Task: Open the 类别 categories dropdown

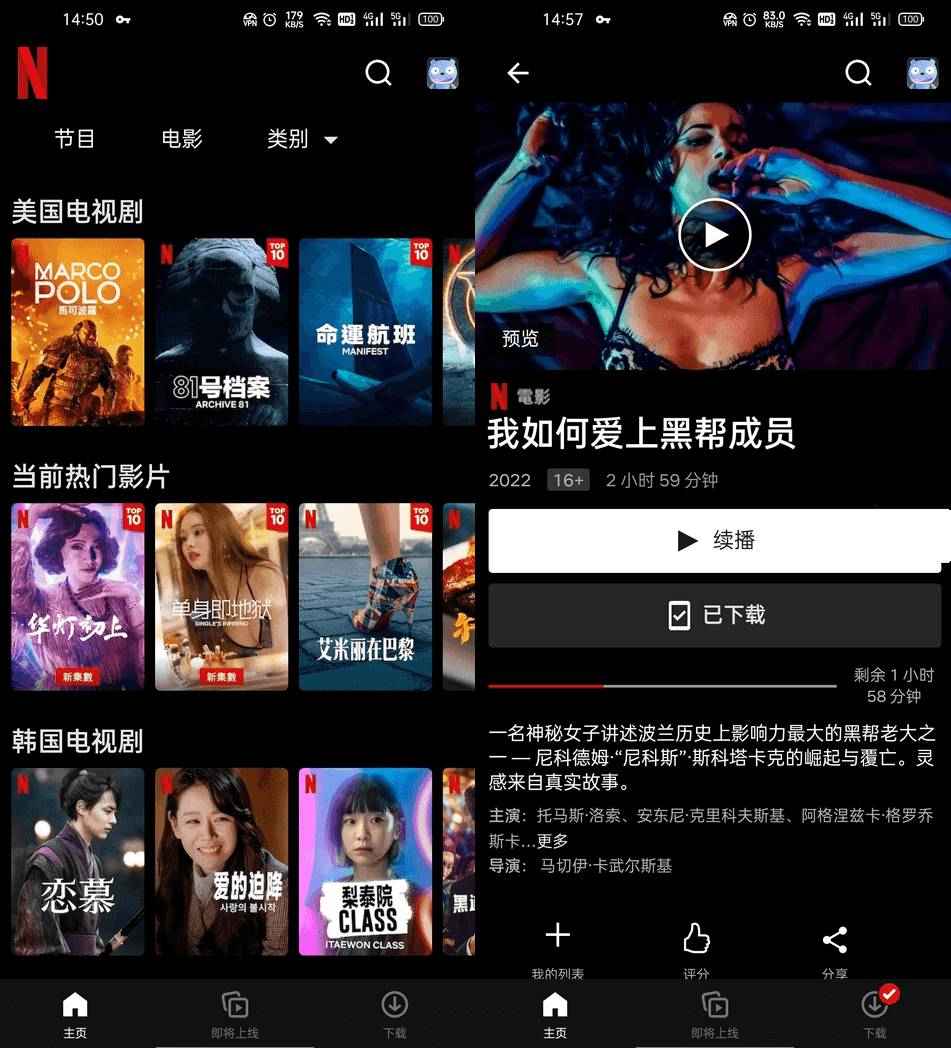Action: pos(301,140)
